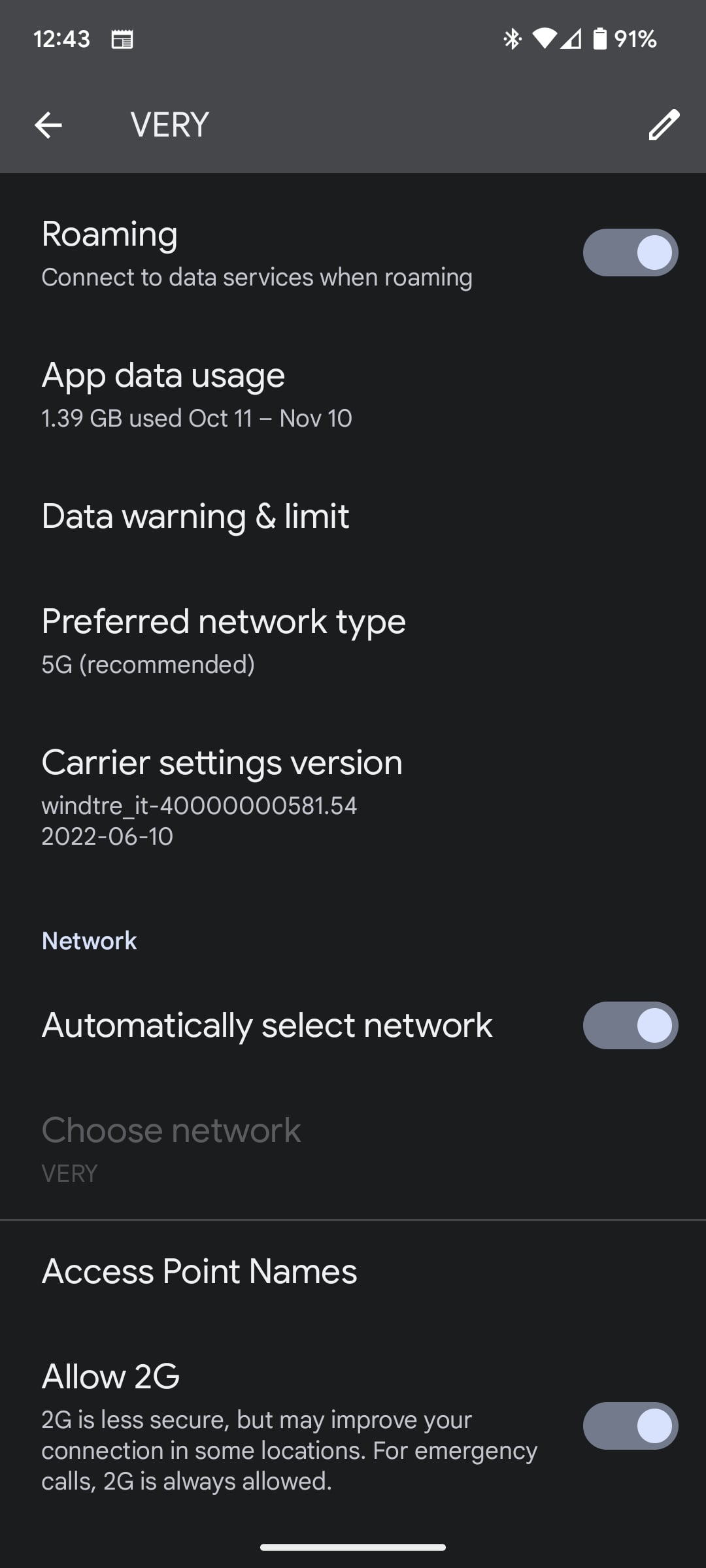Open Data warning & limit

(353, 517)
